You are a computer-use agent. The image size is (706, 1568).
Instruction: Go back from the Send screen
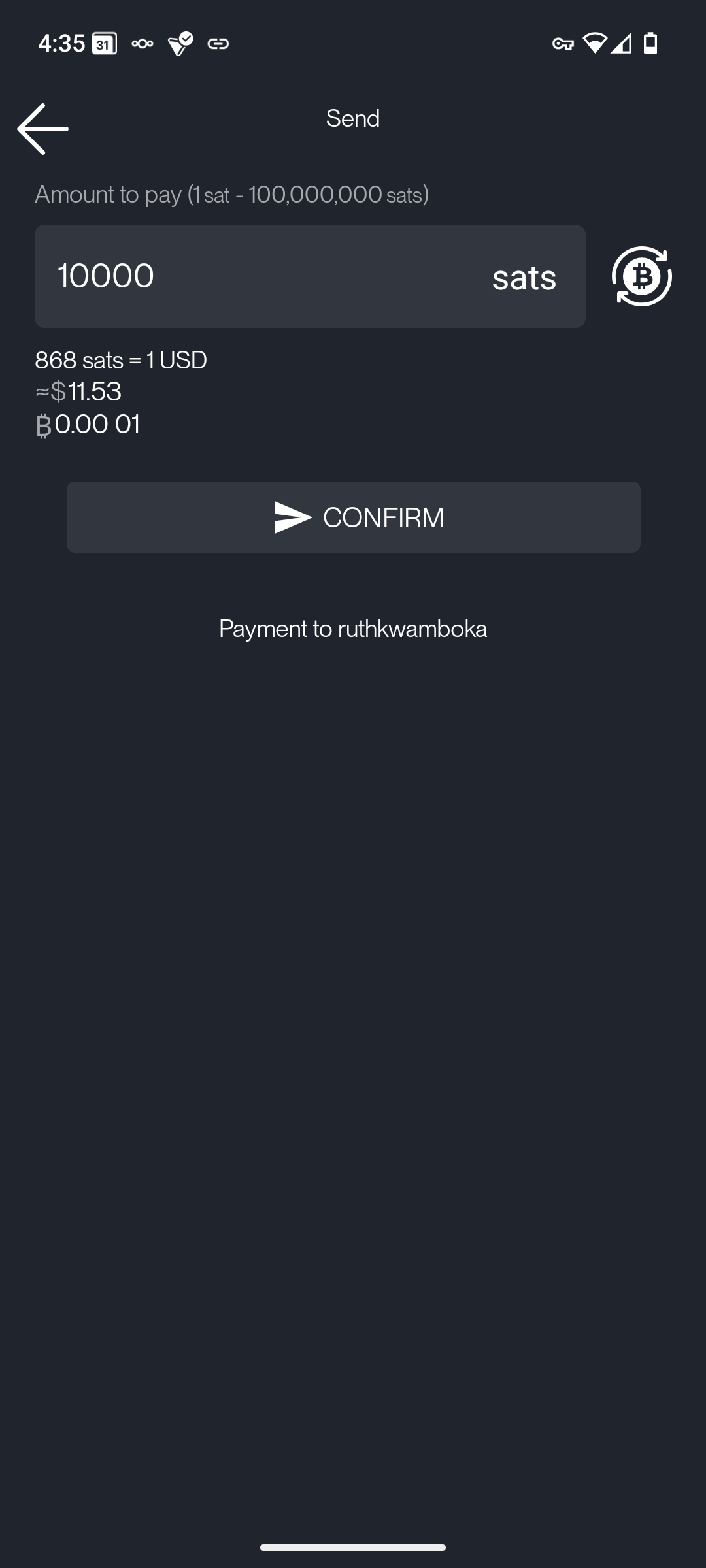(x=43, y=129)
